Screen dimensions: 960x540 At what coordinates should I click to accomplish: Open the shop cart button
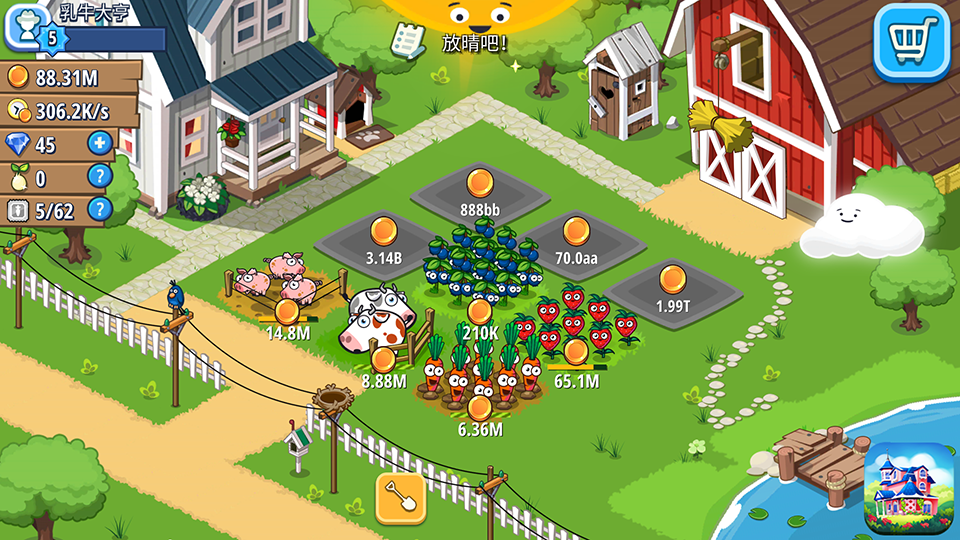[x=911, y=42]
